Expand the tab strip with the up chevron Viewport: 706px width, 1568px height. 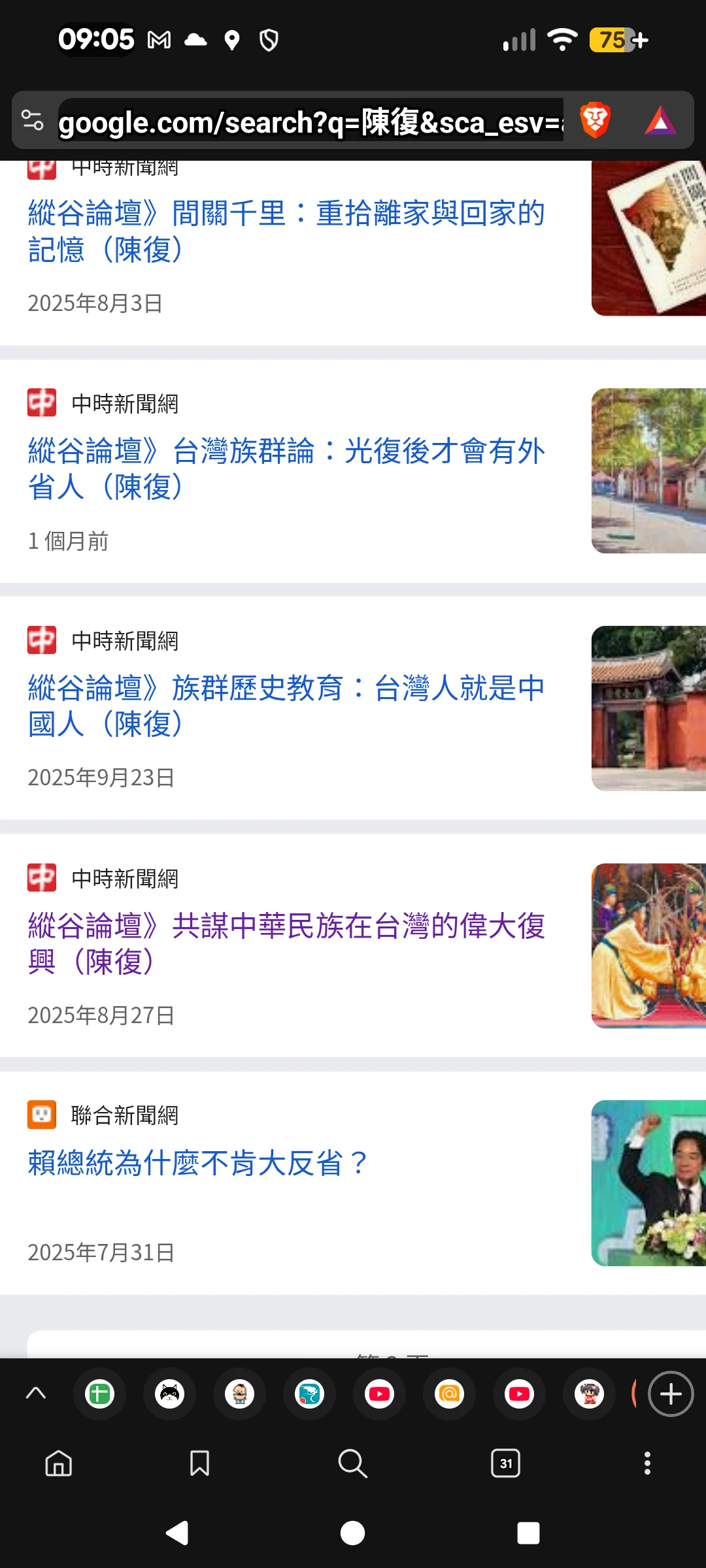point(36,1393)
